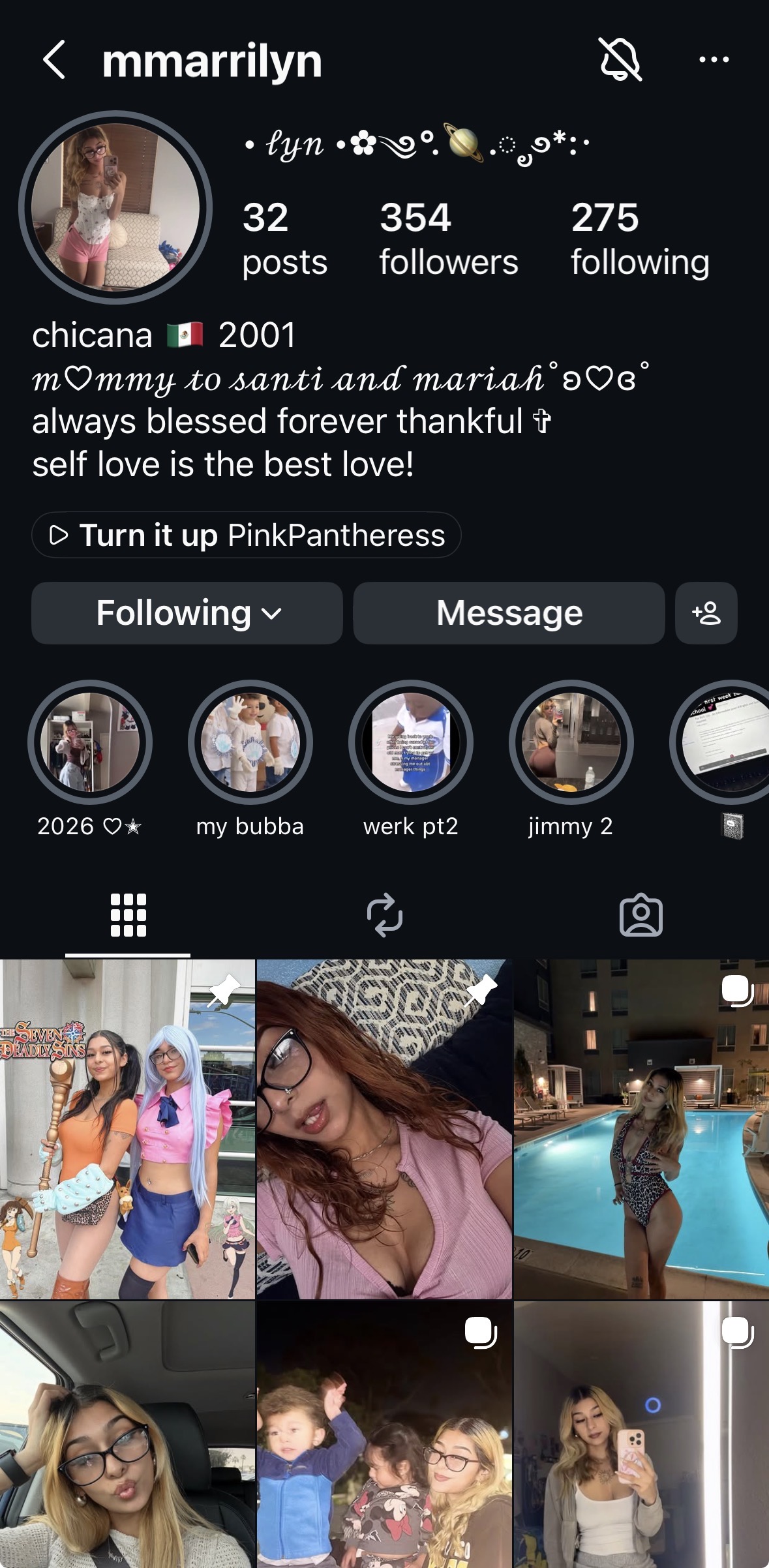View the profile picture
Viewport: 769px width, 1568px height.
pyautogui.click(x=115, y=207)
